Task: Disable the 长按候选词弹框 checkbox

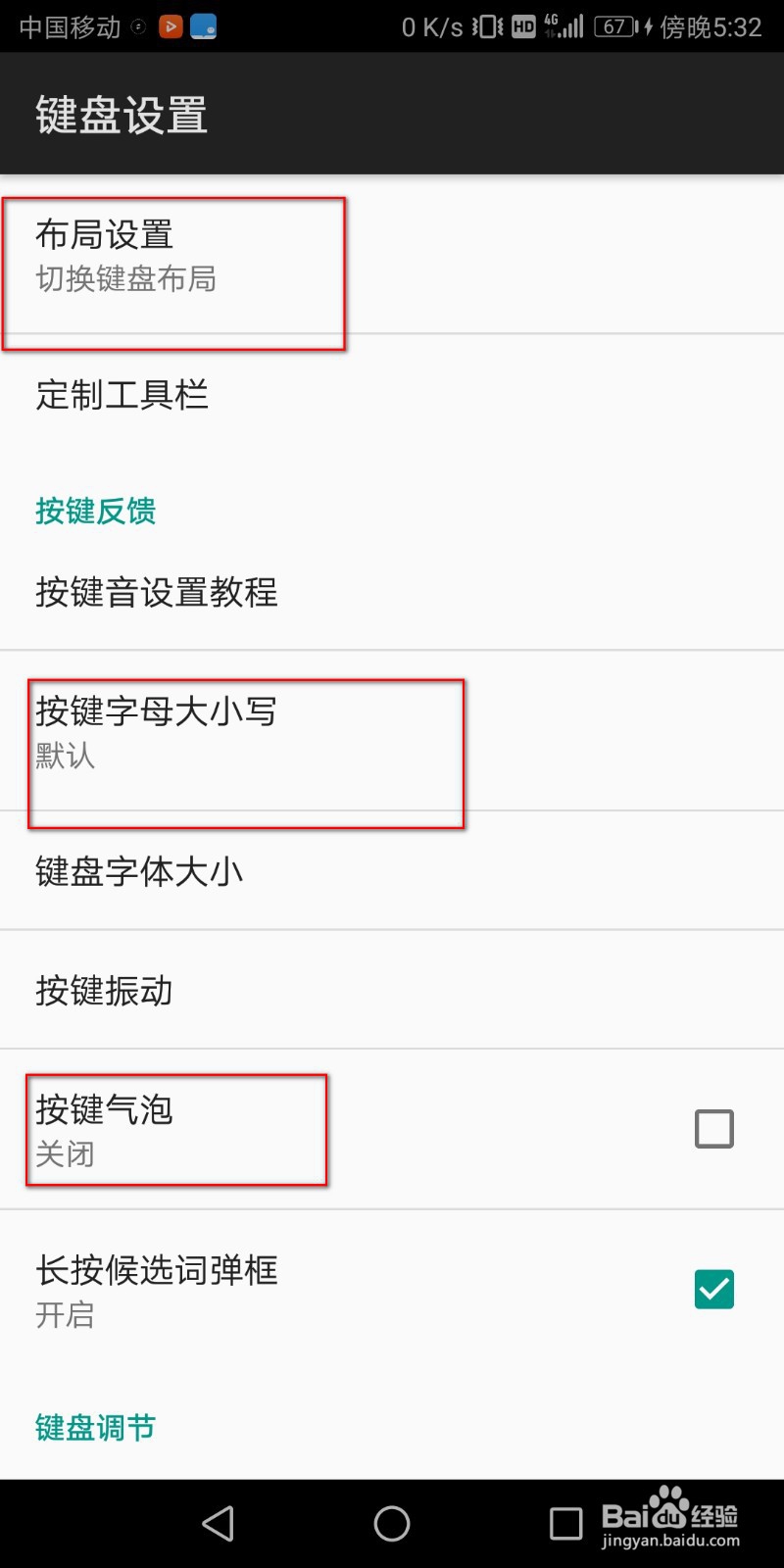Action: (713, 1291)
